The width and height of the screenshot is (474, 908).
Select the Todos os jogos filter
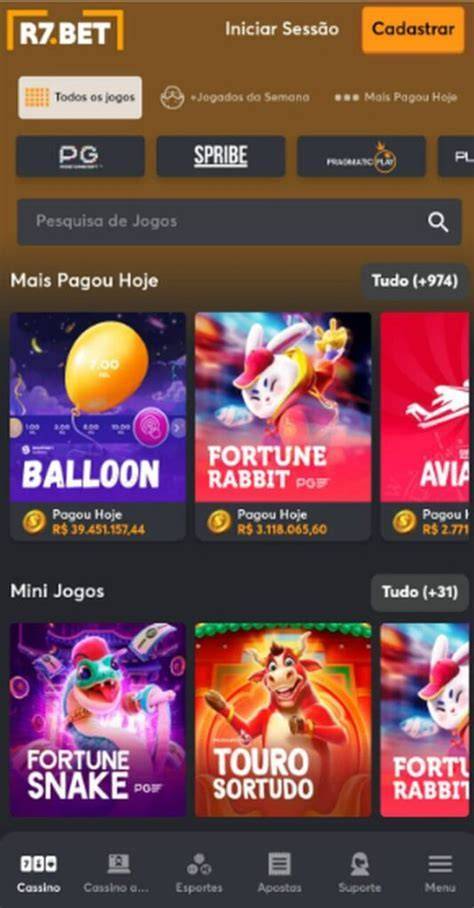click(x=80, y=97)
